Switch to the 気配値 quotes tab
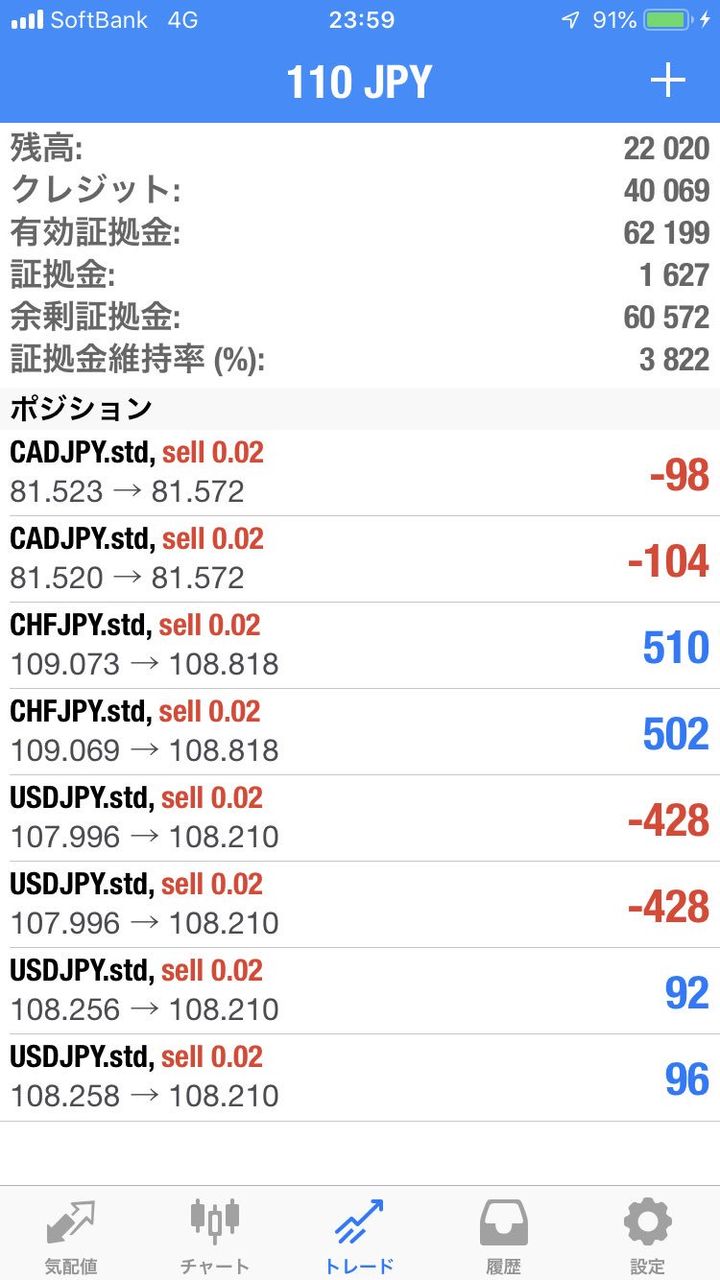This screenshot has height=1280, width=720. coord(71,1235)
